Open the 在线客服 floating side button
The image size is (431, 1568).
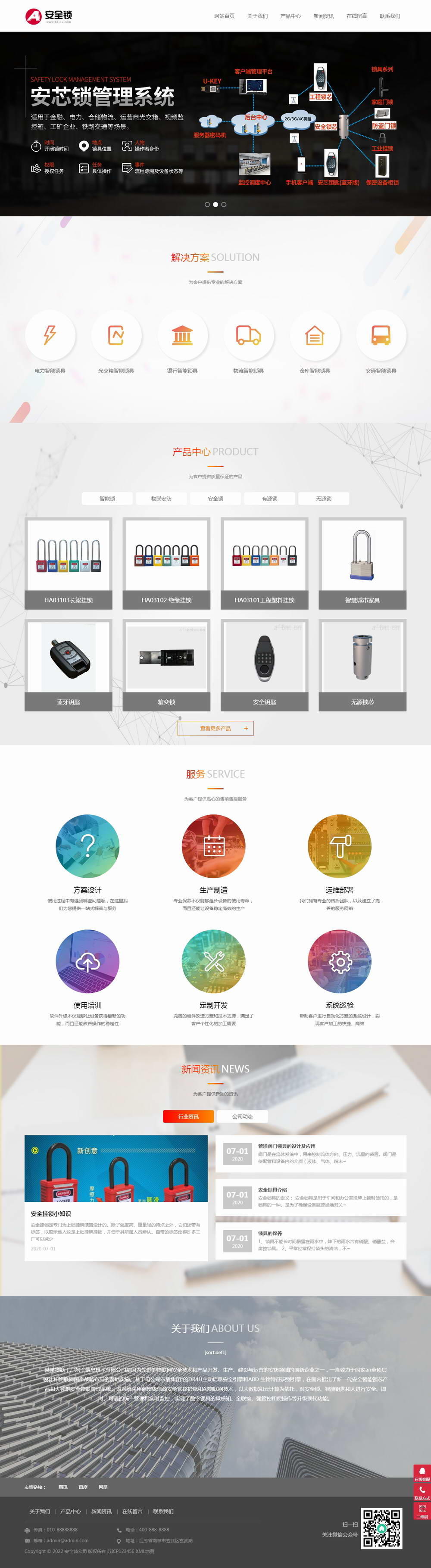pyautogui.click(x=422, y=1474)
